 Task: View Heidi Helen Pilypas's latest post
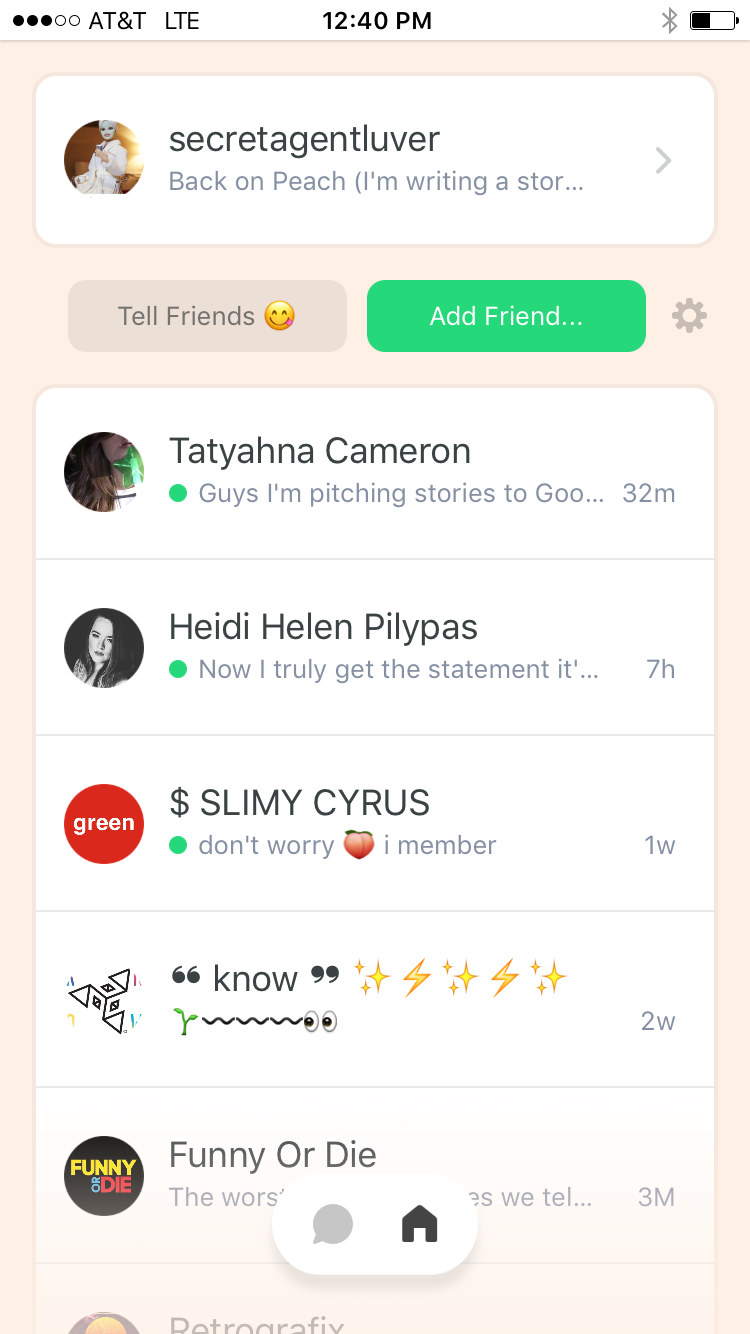[375, 648]
